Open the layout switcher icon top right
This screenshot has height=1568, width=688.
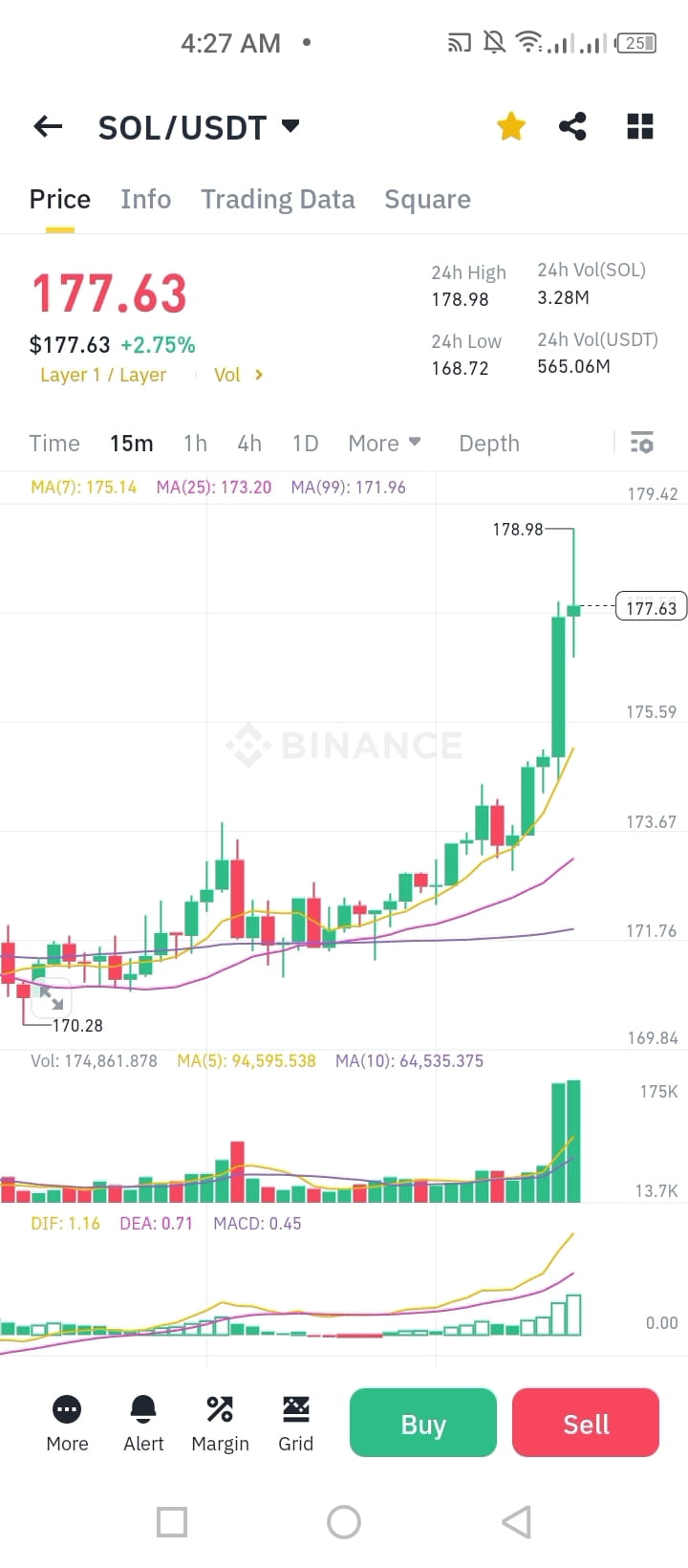(638, 125)
